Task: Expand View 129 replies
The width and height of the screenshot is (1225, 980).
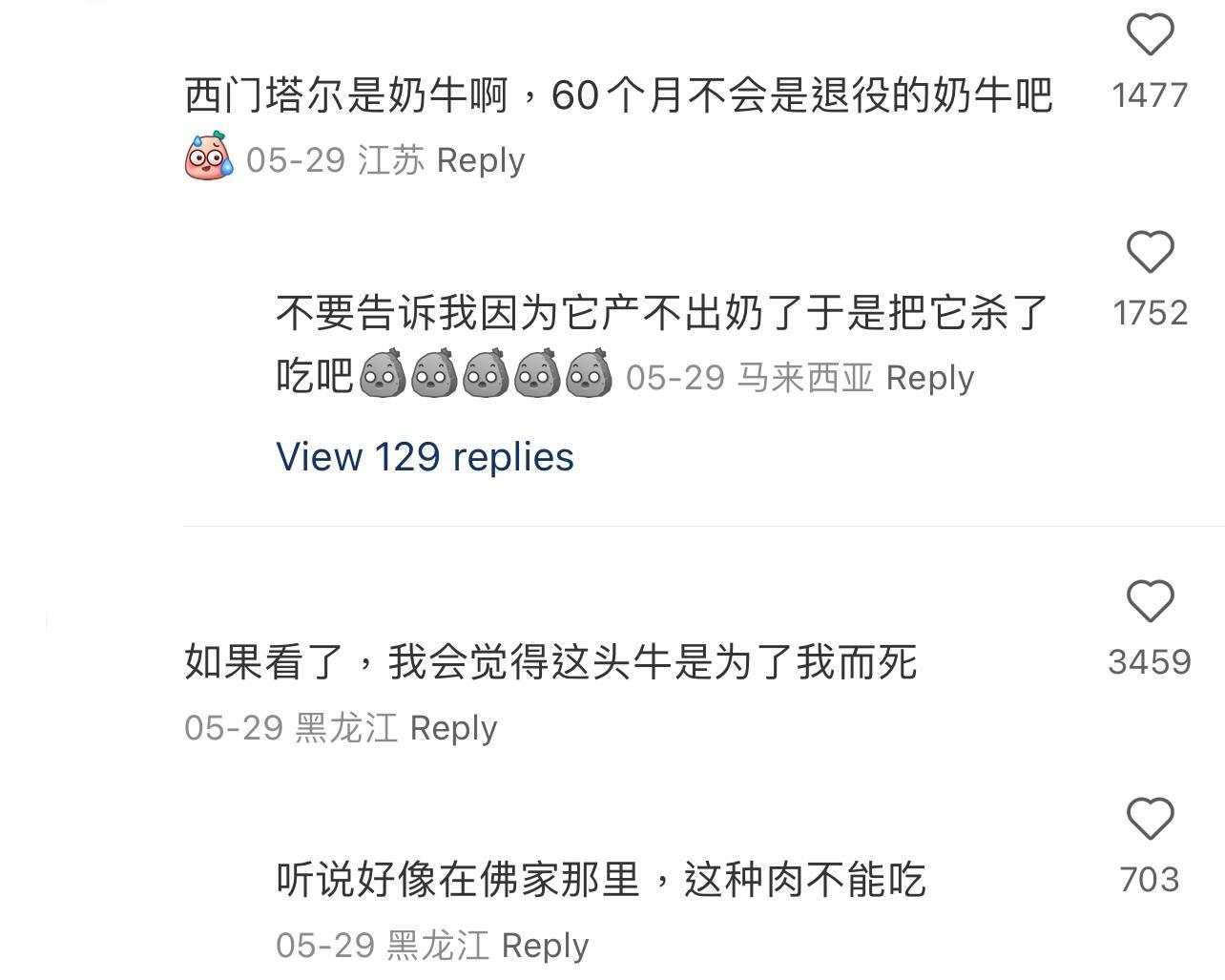Action: 425,457
